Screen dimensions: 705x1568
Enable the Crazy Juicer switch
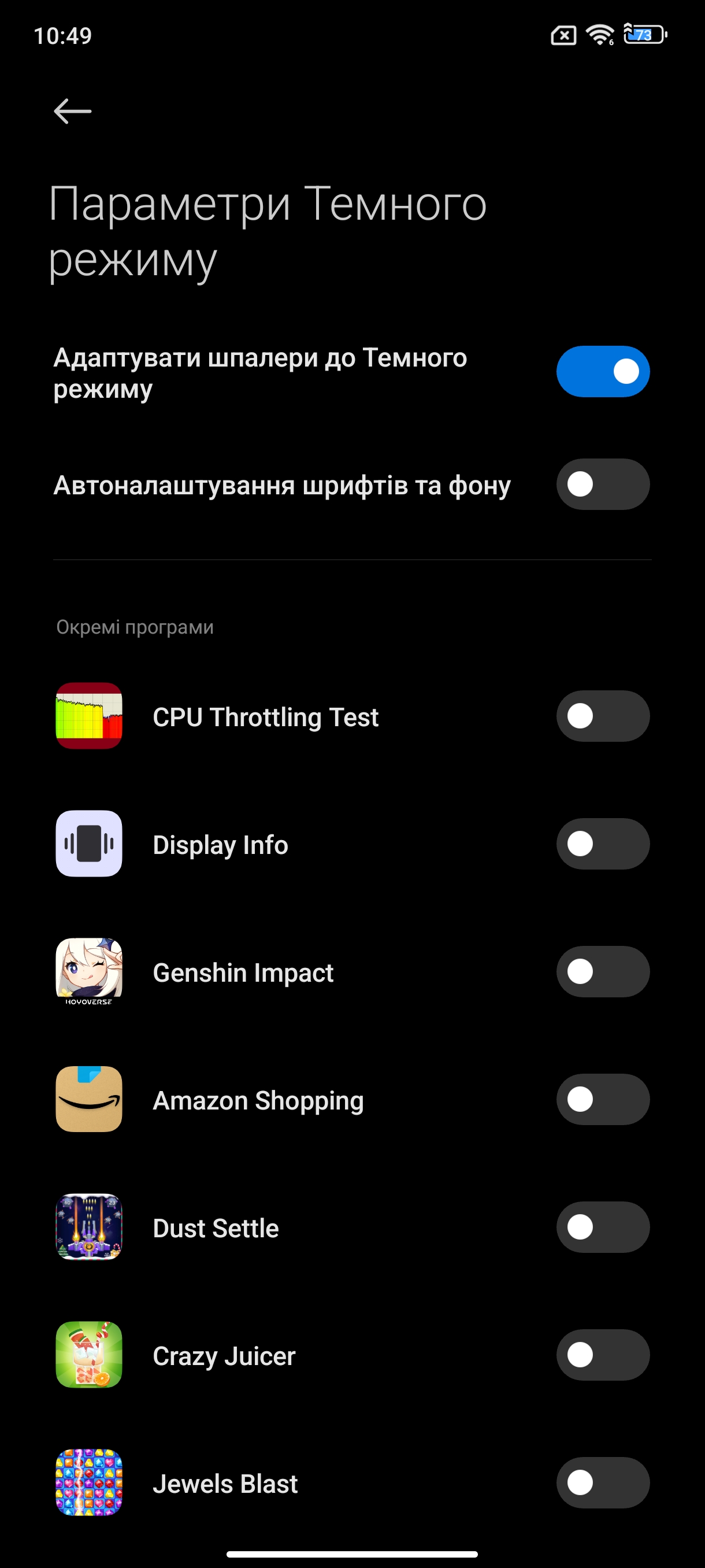coord(602,1356)
